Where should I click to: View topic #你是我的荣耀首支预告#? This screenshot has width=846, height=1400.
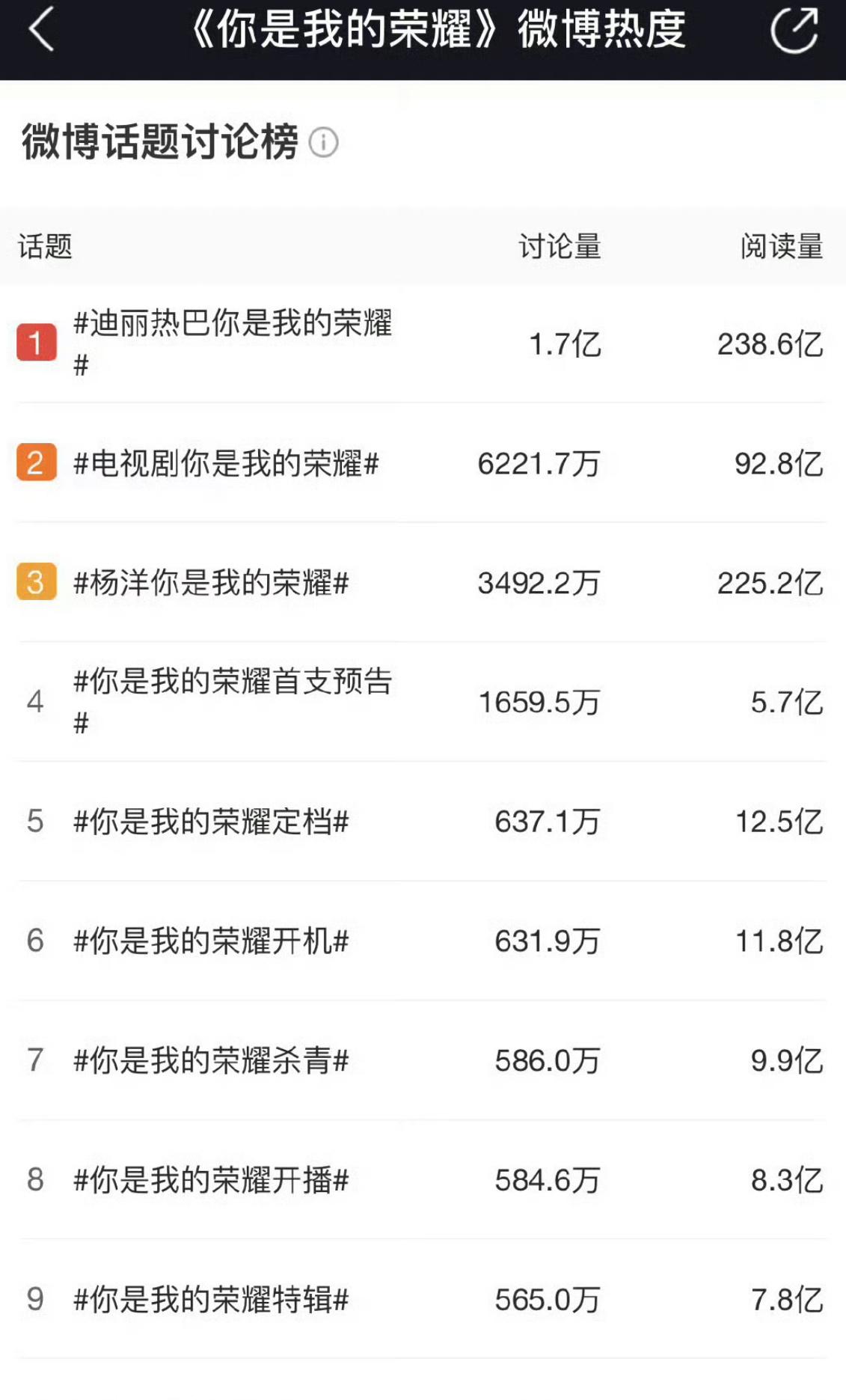pos(423,702)
